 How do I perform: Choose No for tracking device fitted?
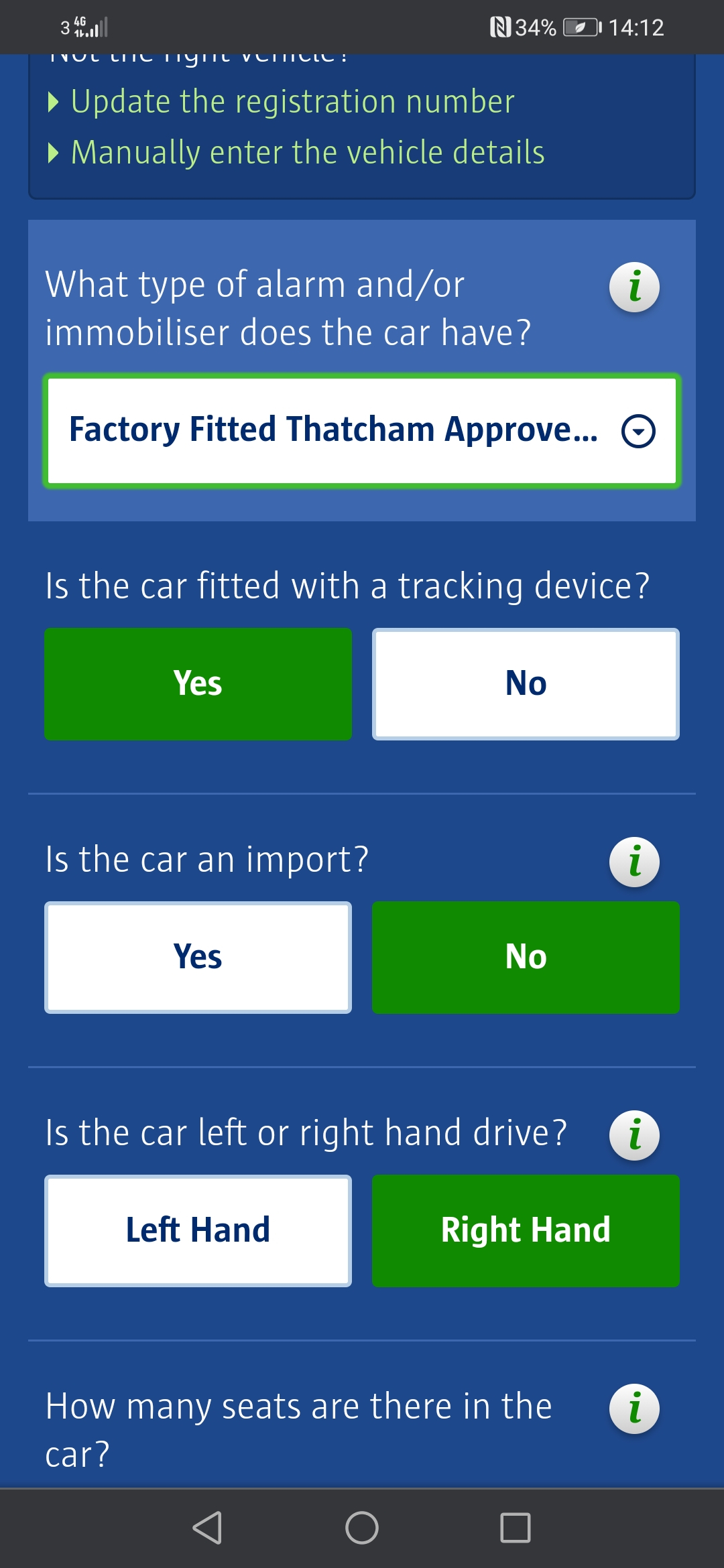526,683
